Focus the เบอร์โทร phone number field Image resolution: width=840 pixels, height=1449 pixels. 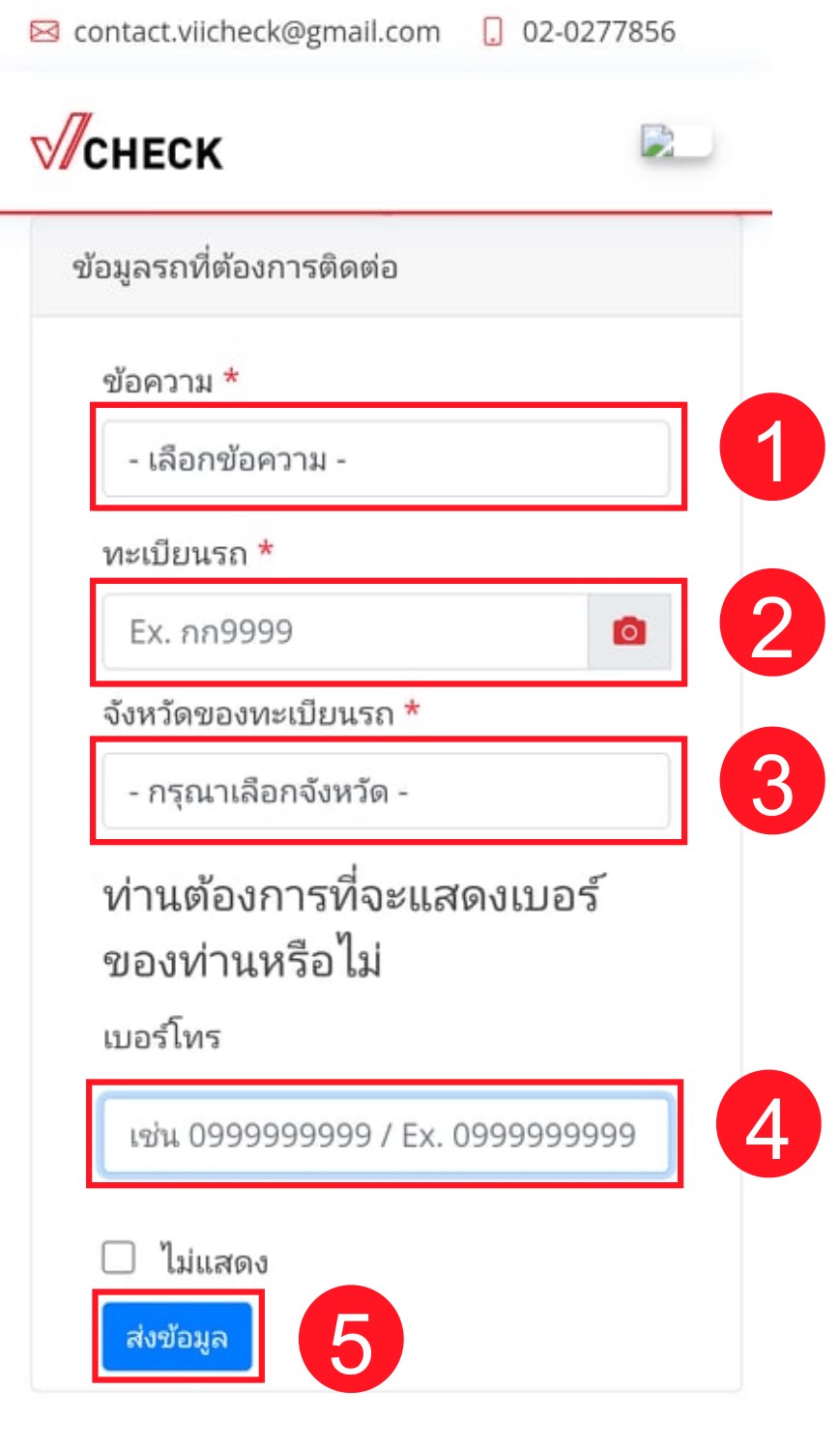pyautogui.click(x=386, y=1135)
